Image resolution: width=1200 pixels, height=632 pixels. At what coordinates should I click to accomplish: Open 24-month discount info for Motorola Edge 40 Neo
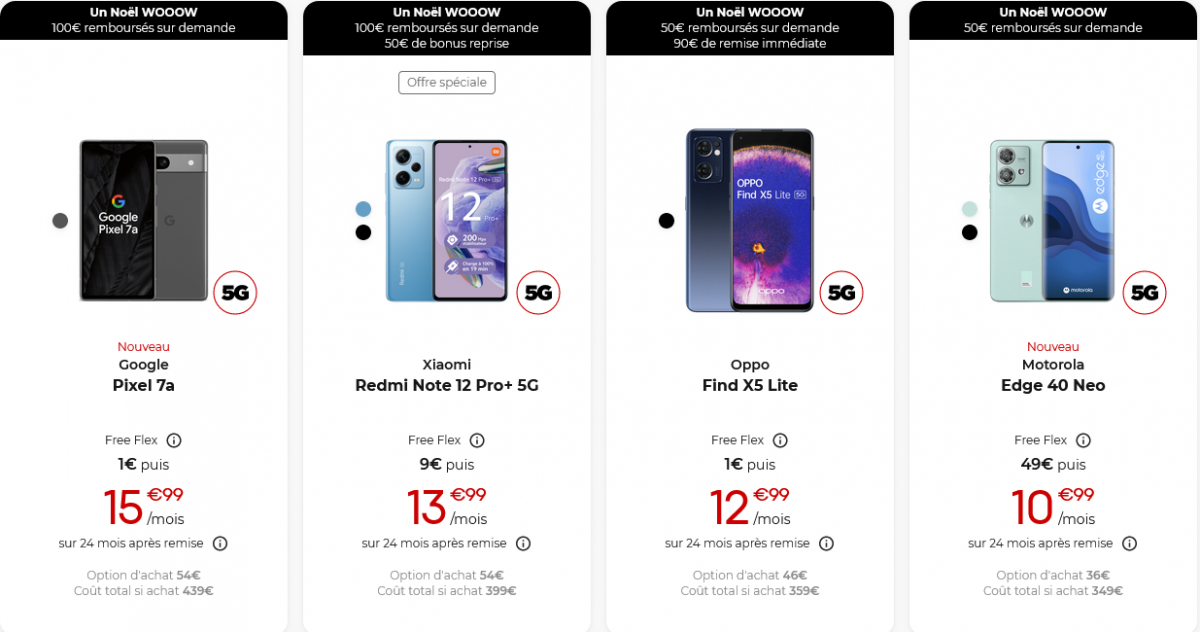[x=1129, y=544]
